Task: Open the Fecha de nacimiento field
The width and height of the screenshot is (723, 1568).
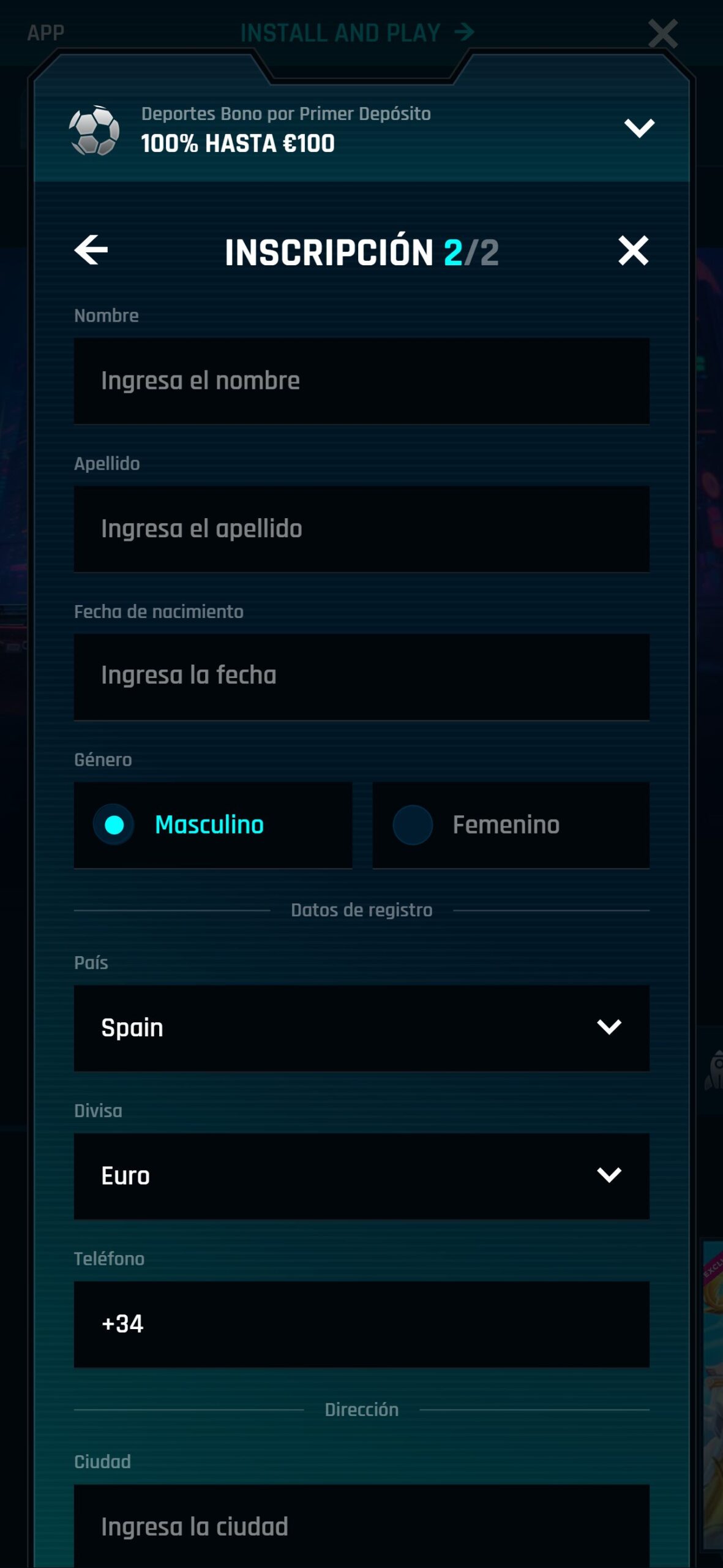Action: [x=361, y=676]
